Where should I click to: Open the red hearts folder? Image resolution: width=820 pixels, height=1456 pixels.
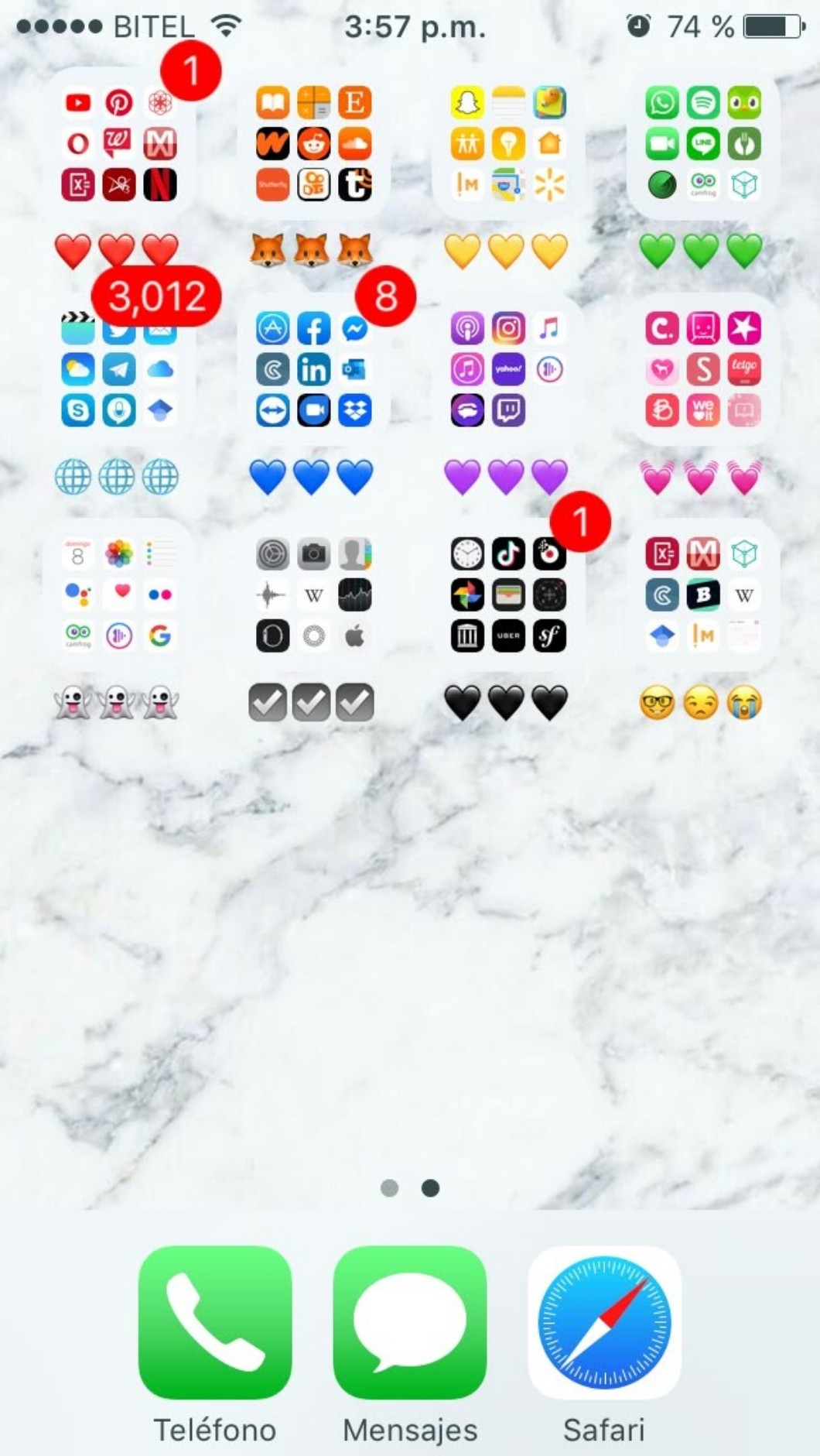click(119, 144)
